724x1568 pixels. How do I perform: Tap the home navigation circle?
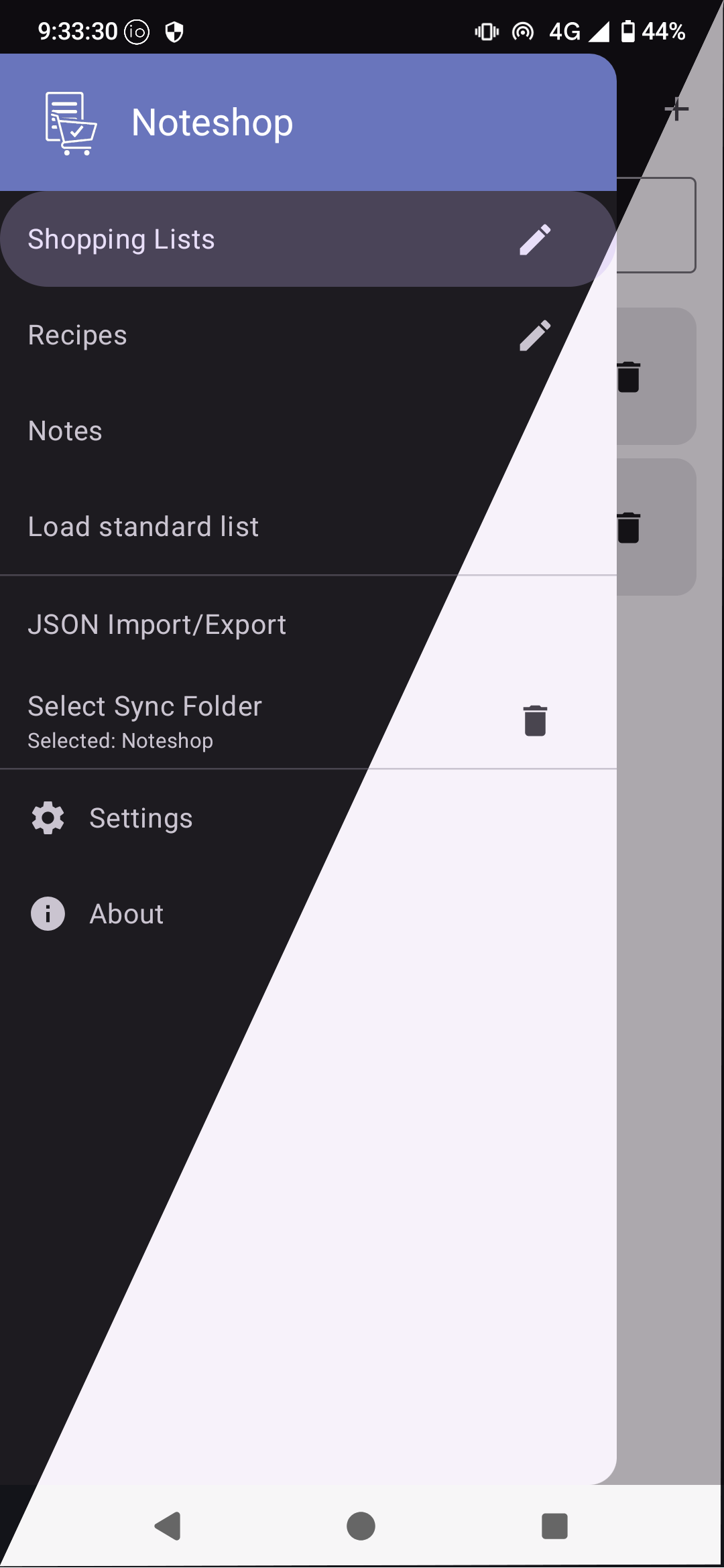[361, 1526]
